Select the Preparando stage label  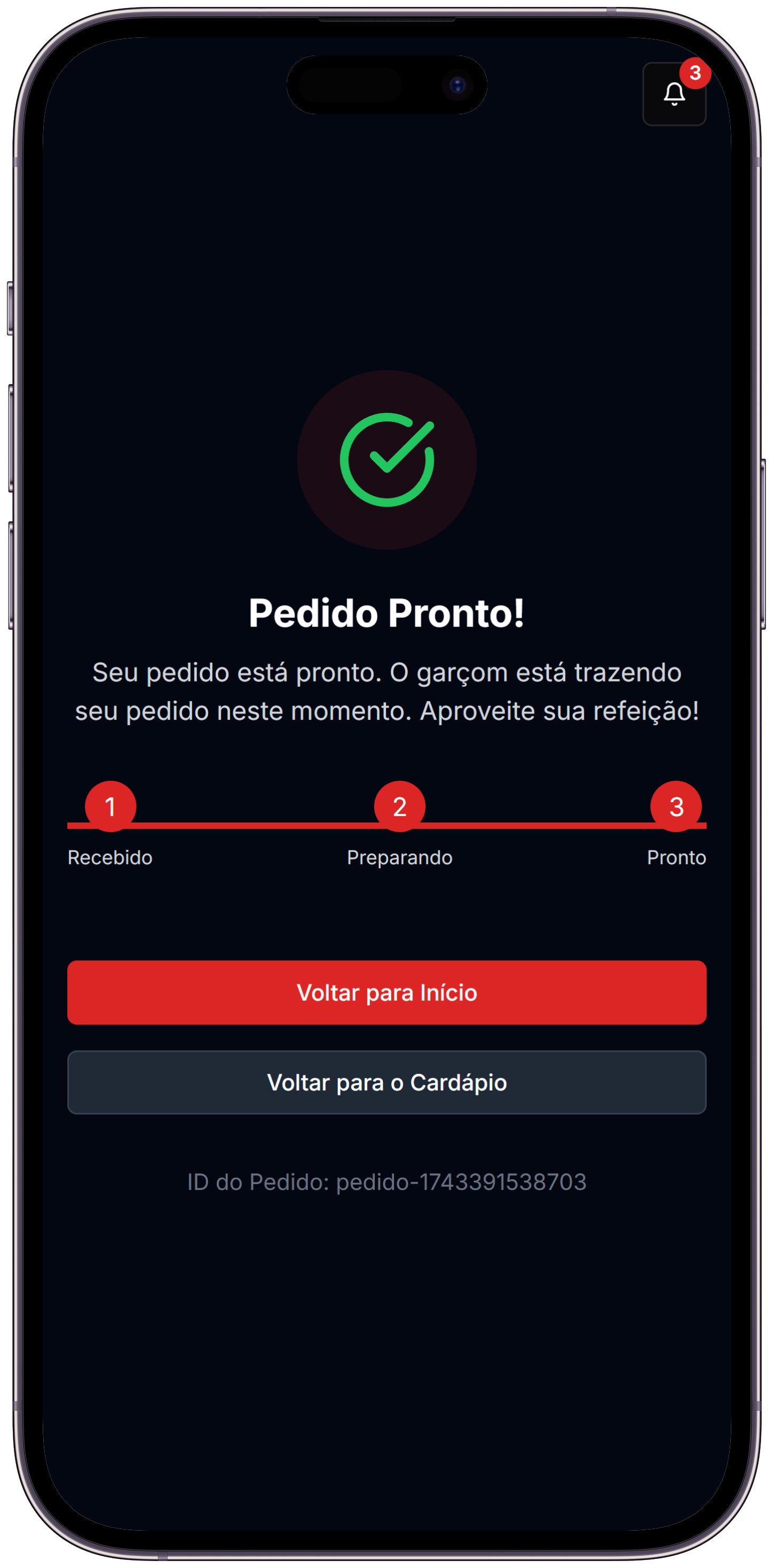click(x=400, y=858)
